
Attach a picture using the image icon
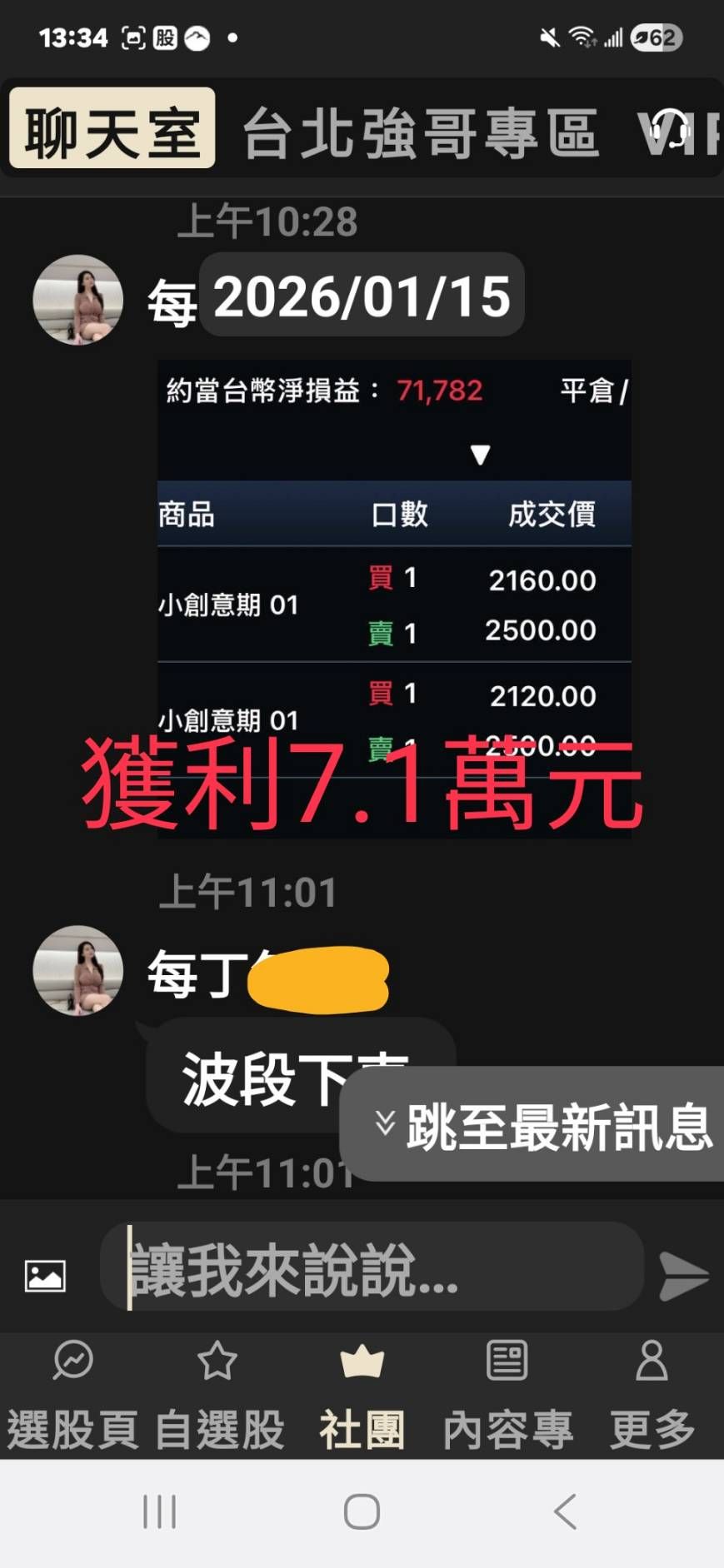(45, 1275)
